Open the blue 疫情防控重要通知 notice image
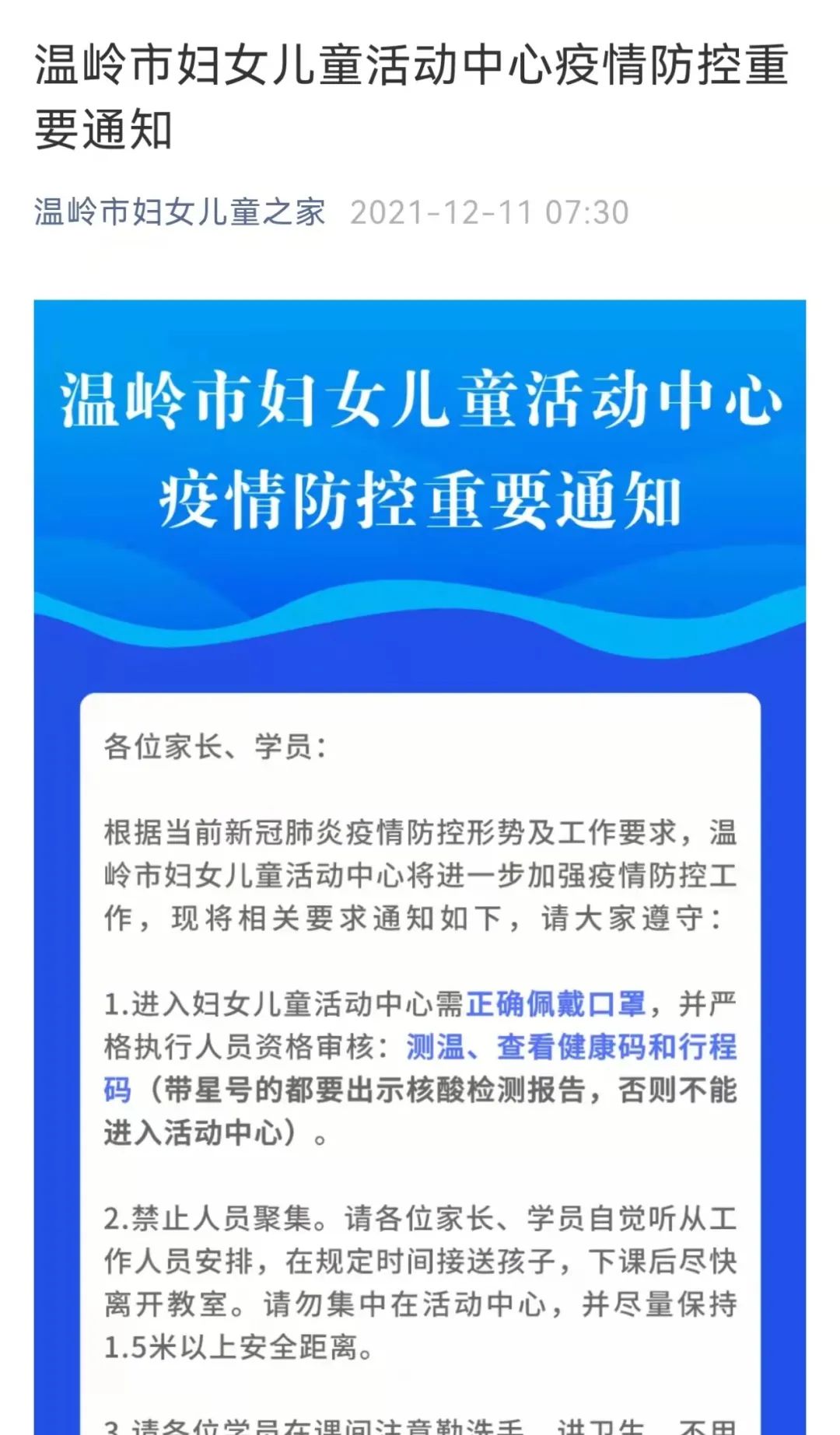The image size is (840, 1435). click(420, 498)
